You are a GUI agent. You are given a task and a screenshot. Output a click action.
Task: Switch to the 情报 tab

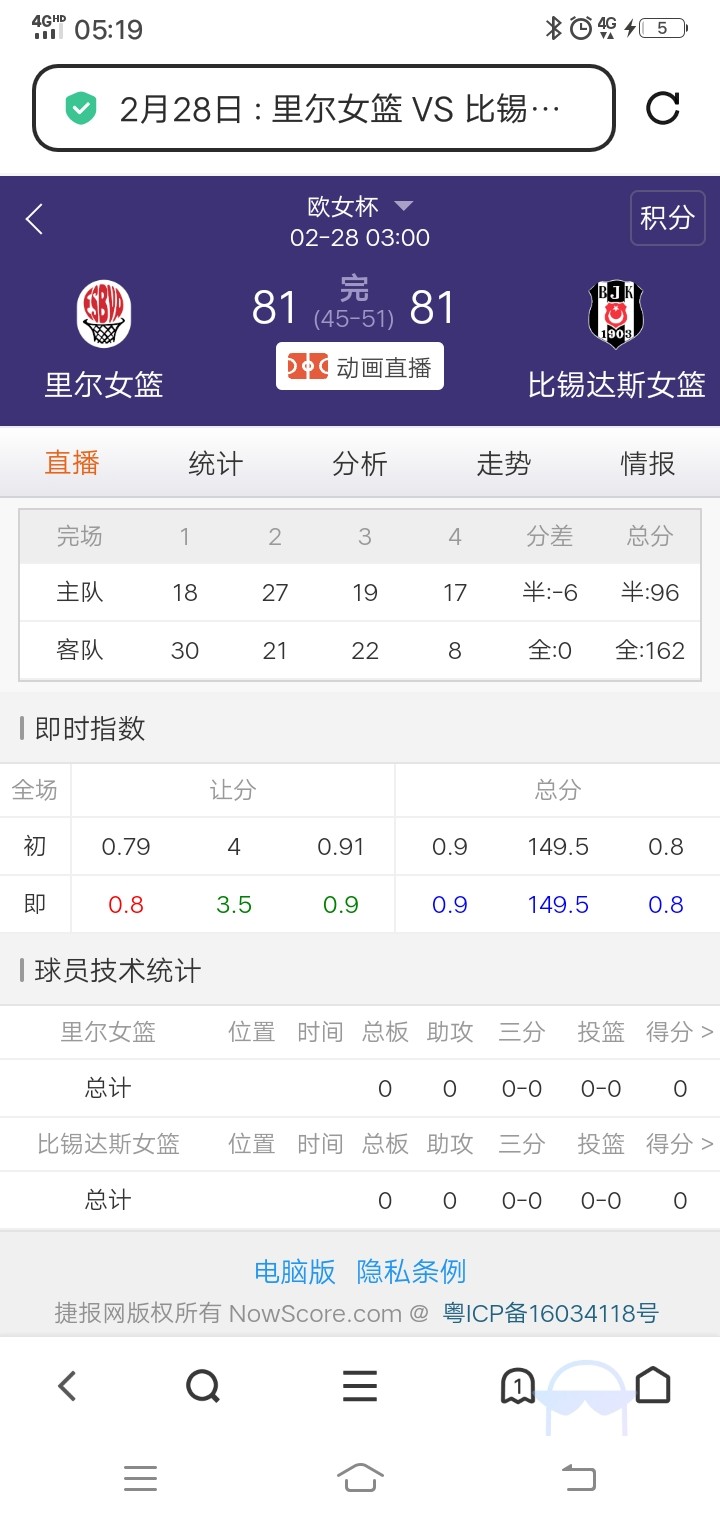point(648,463)
